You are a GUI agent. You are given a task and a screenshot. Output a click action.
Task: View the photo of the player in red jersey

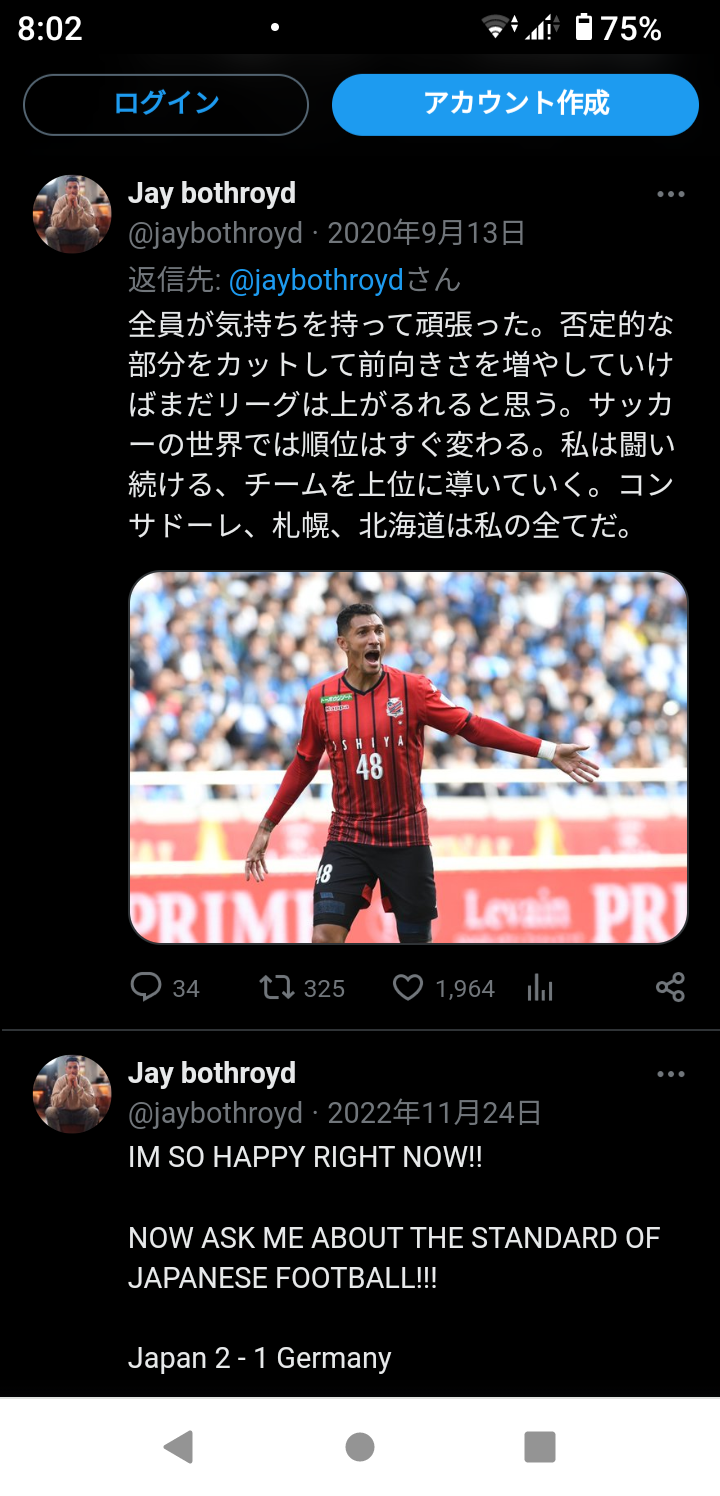coord(408,757)
